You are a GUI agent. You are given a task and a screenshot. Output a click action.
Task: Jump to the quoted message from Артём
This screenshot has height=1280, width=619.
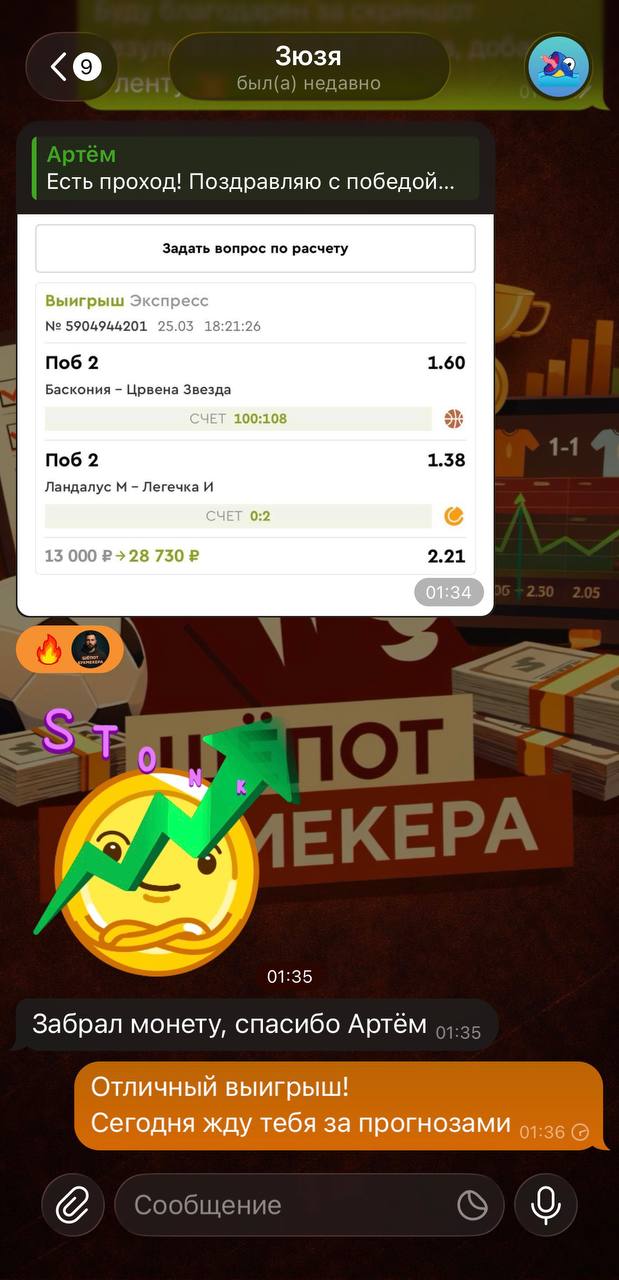[255, 168]
